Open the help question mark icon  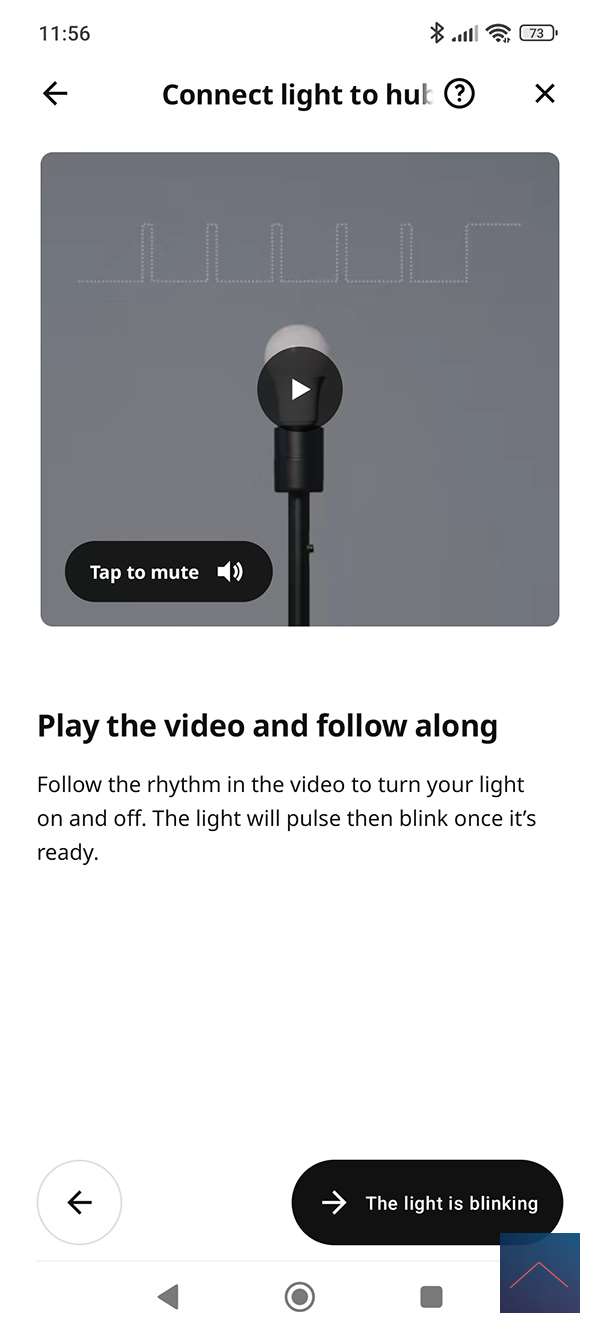coord(459,94)
